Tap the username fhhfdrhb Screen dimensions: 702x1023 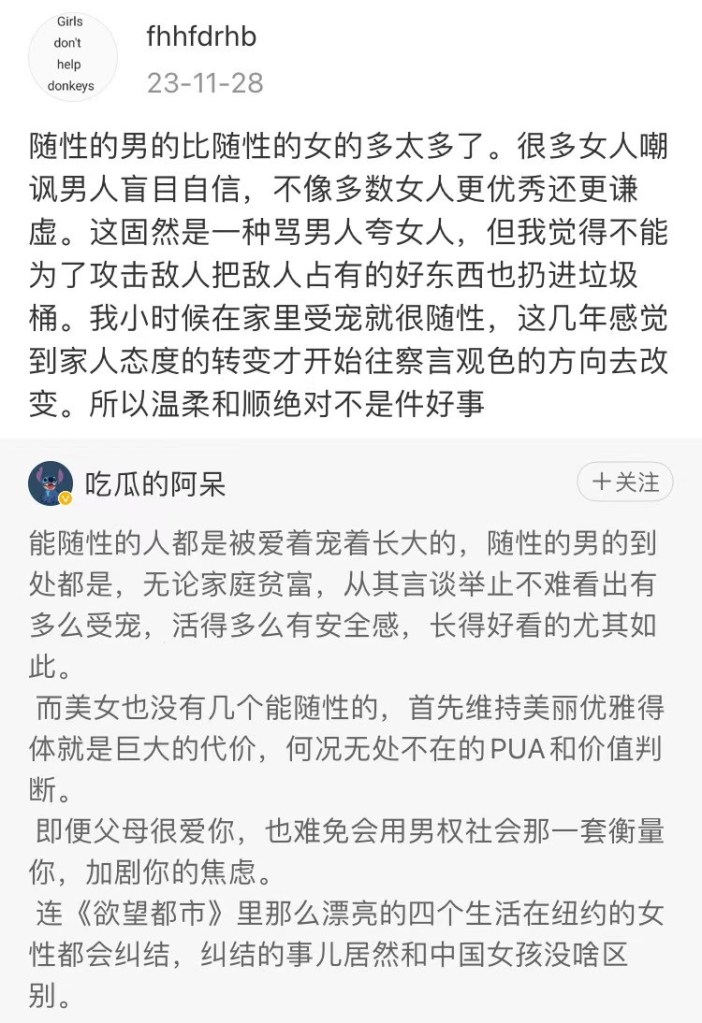[x=201, y=37]
